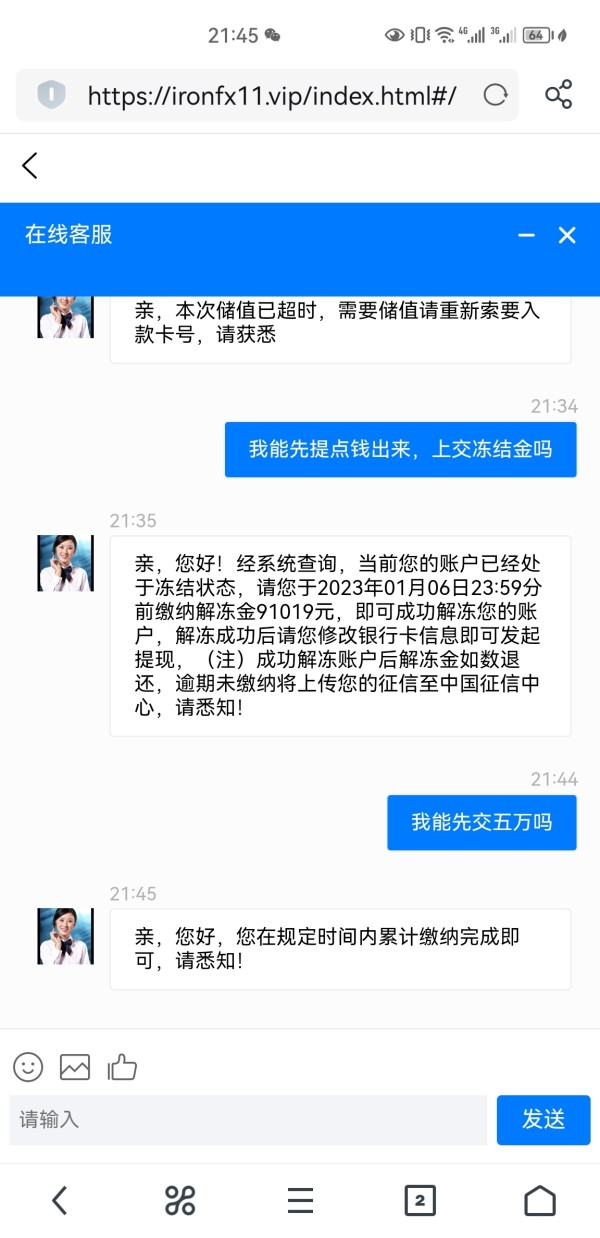Open the browser tab switcher showing 2
600x1238 pixels.
[x=420, y=1200]
